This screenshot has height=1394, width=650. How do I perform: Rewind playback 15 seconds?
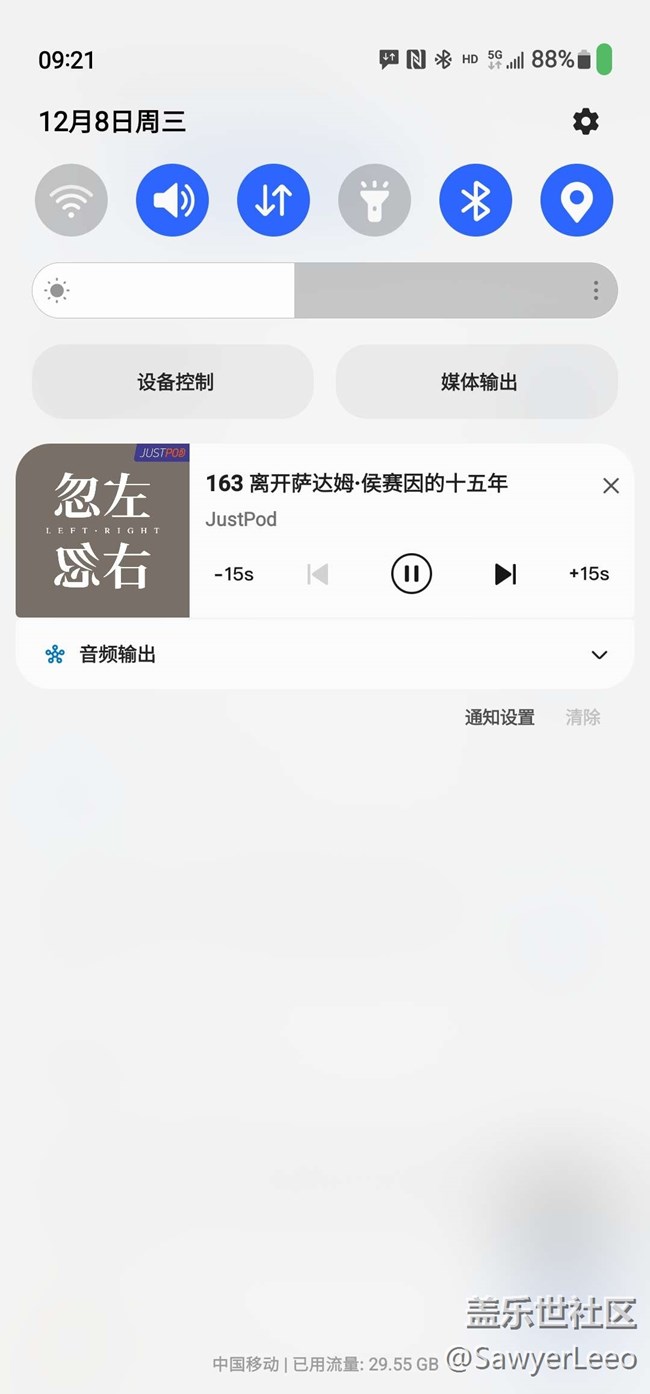[234, 574]
